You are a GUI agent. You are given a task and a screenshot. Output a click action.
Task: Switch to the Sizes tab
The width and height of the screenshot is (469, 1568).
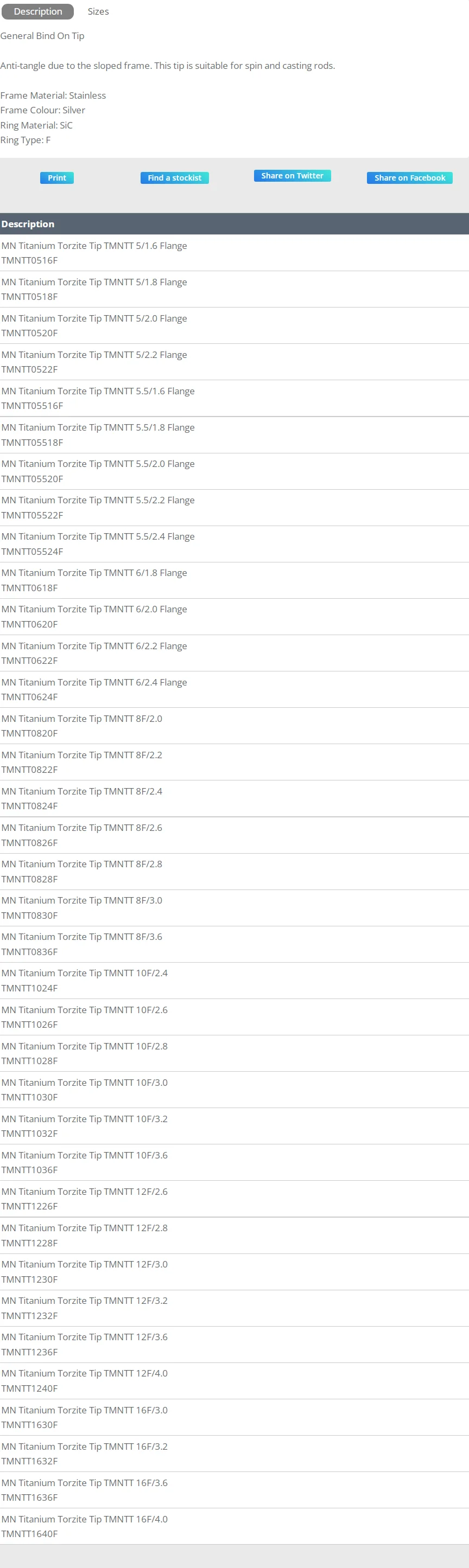98,11
